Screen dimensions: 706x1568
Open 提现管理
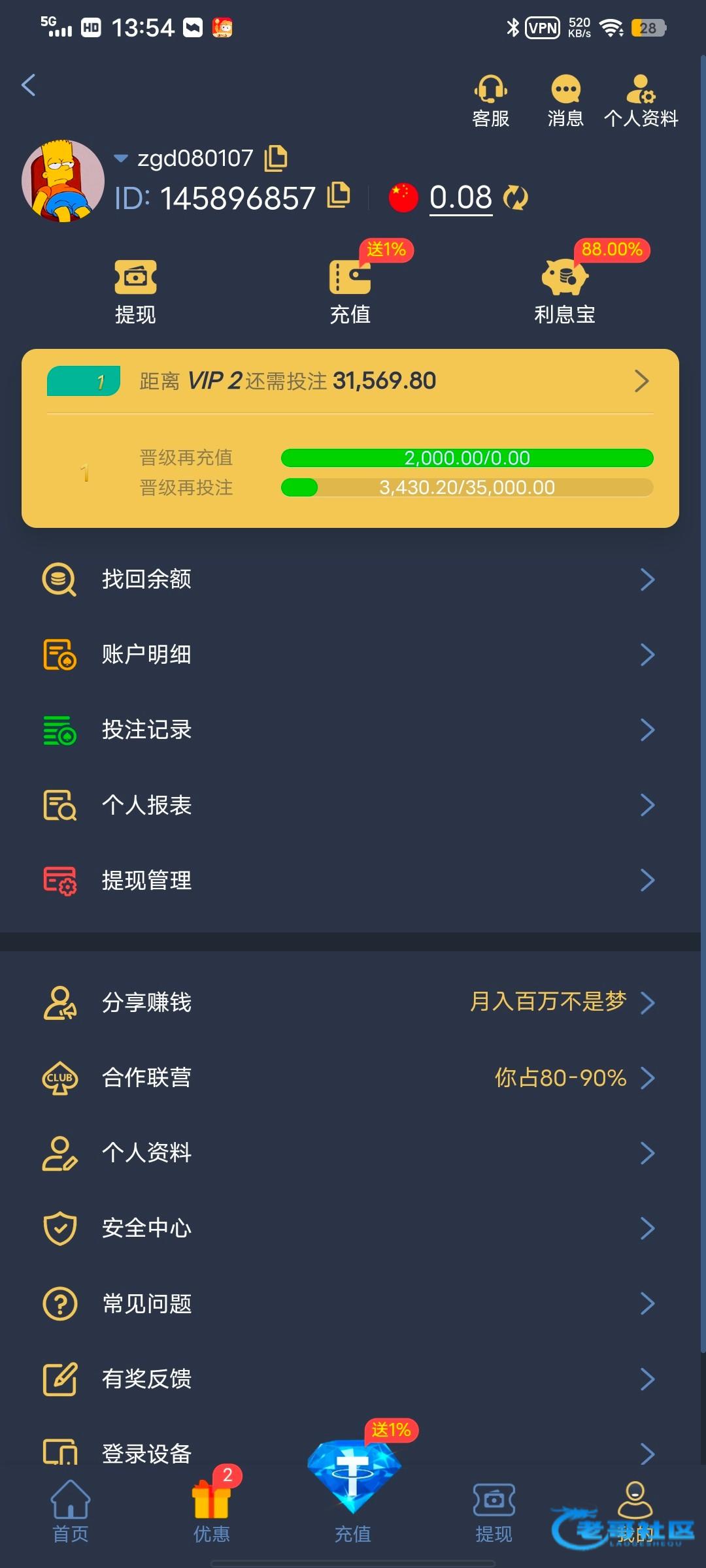coord(350,880)
